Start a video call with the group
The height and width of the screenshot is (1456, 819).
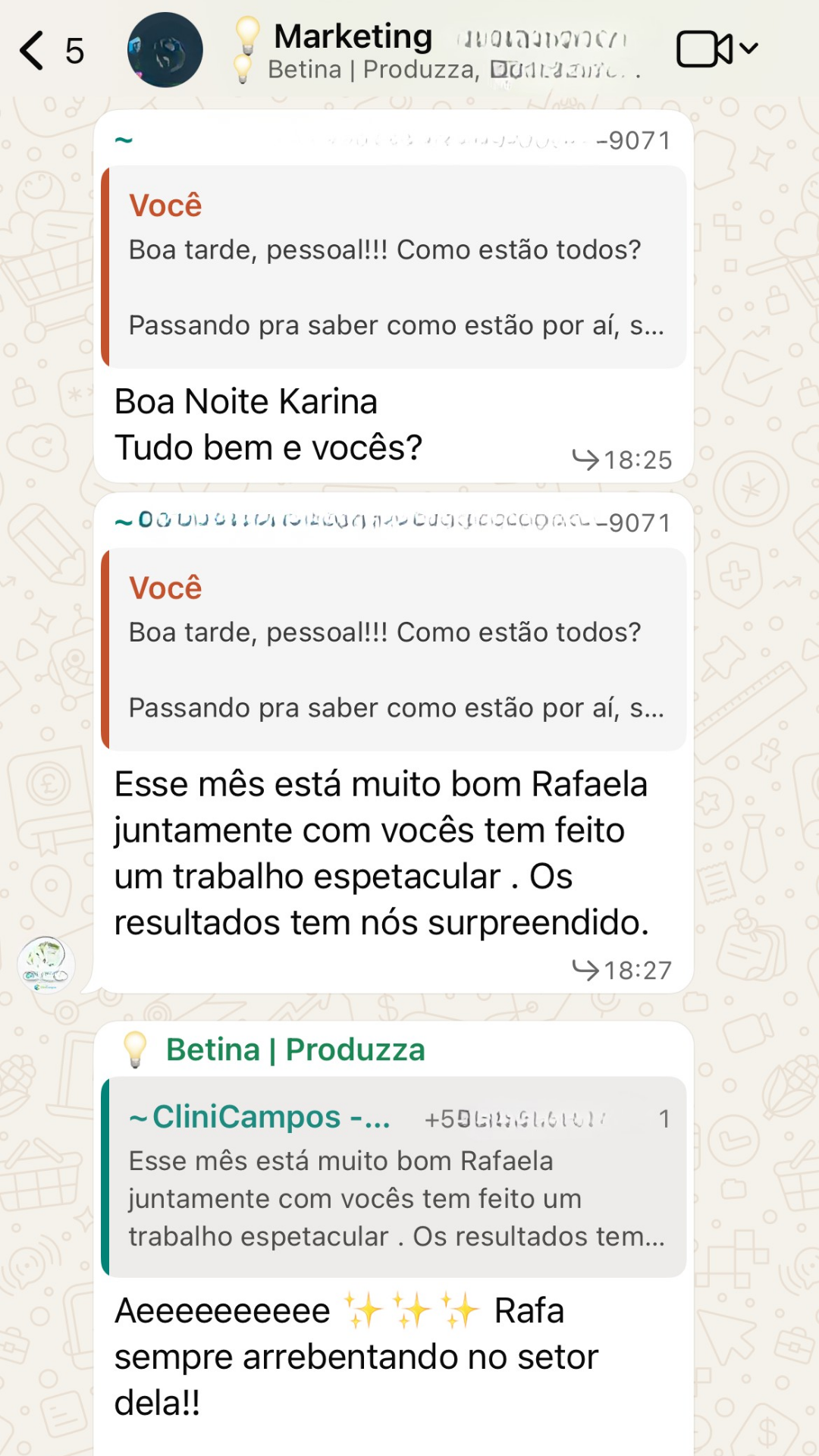coord(704,49)
